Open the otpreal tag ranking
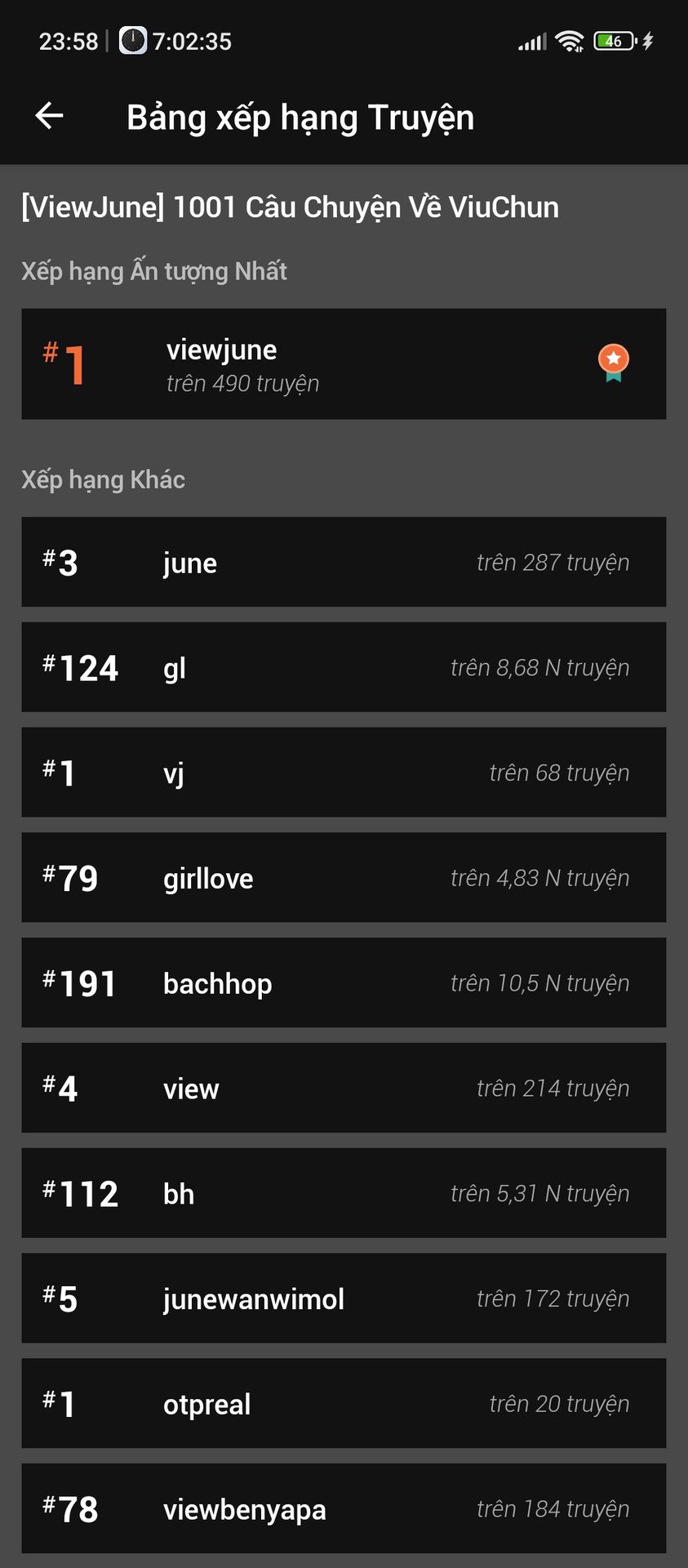This screenshot has height=1568, width=688. tap(344, 1404)
